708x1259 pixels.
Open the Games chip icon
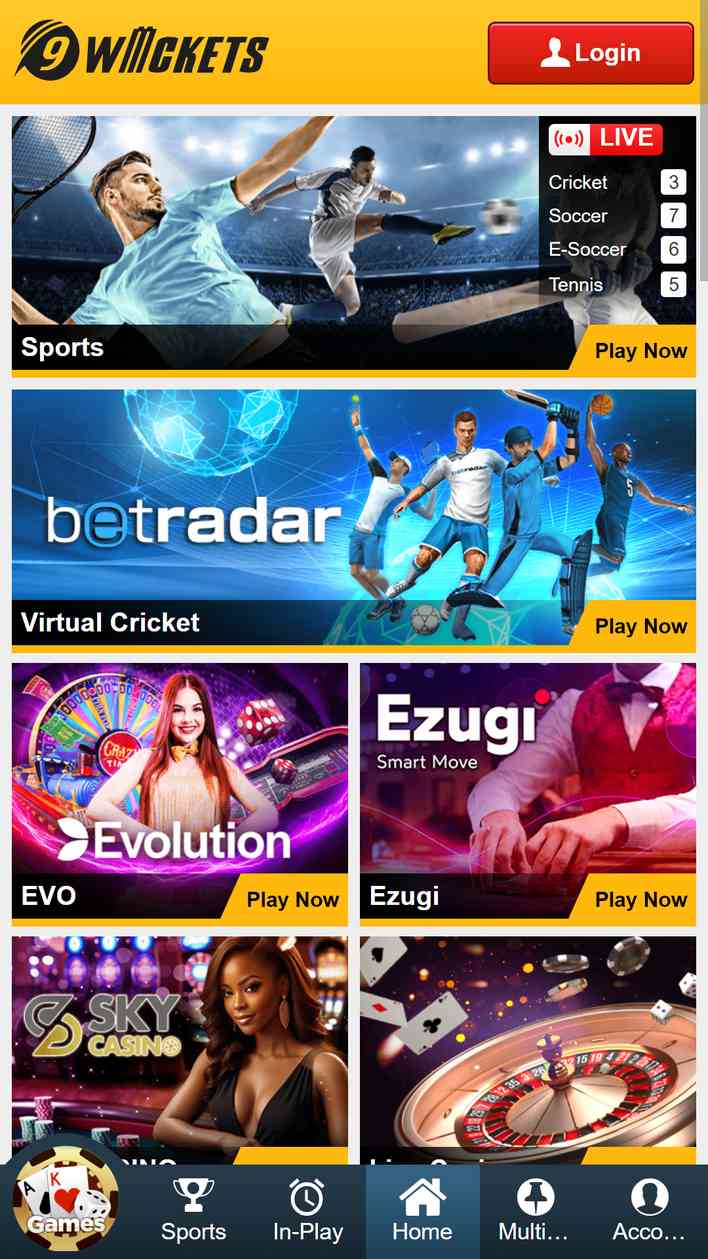65,1200
